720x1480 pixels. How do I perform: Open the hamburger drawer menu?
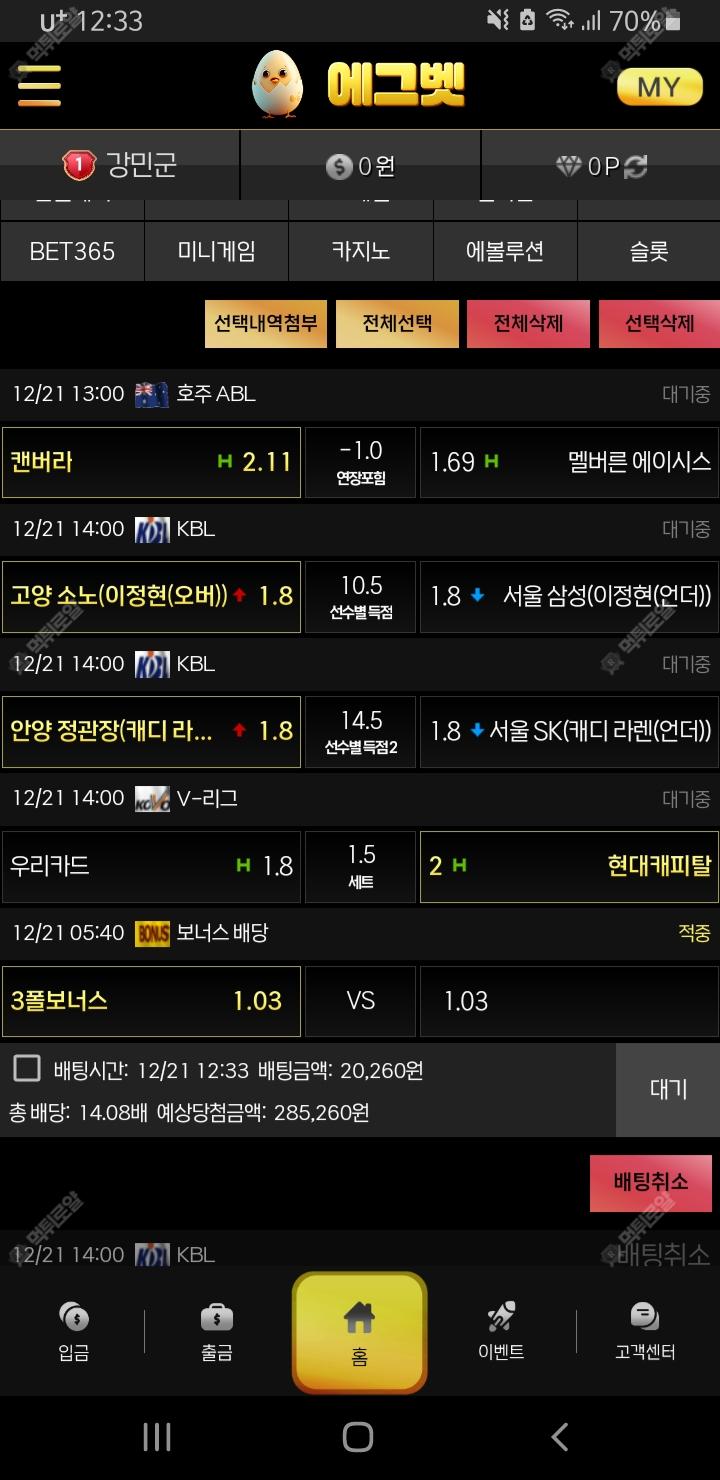point(39,86)
